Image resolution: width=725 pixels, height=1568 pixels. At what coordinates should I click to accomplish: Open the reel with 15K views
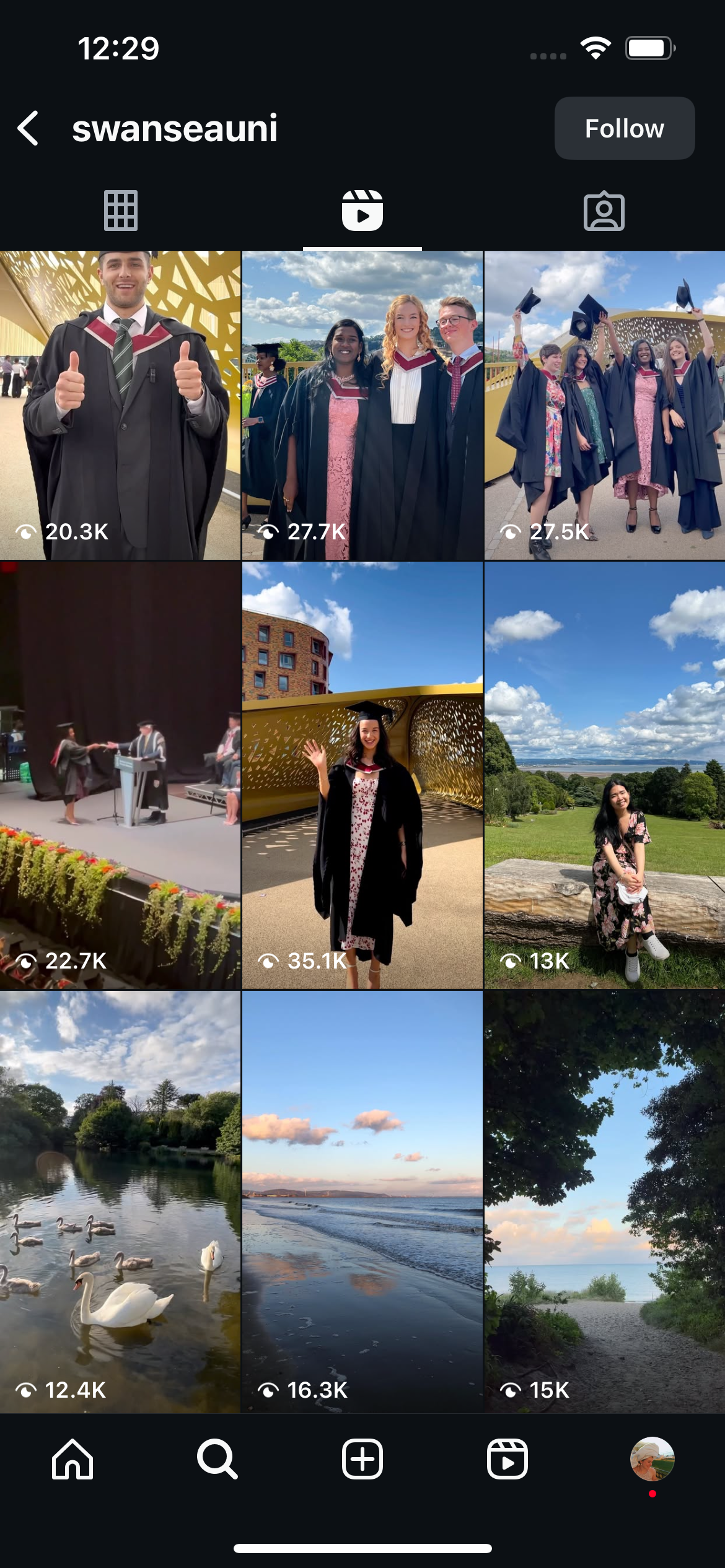pos(605,1201)
